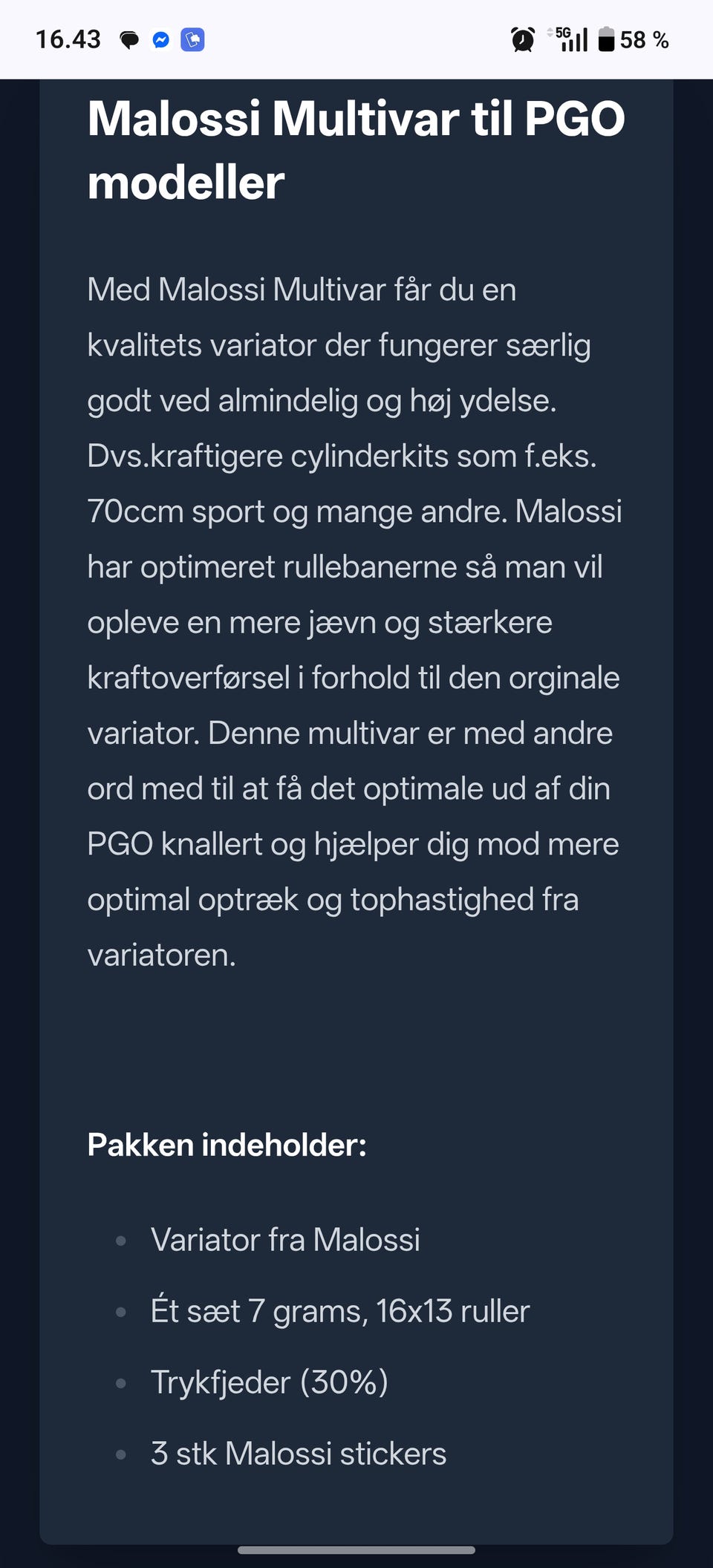Tap the alarm clock status icon
Screen dimensions: 713x1568
coord(521,40)
